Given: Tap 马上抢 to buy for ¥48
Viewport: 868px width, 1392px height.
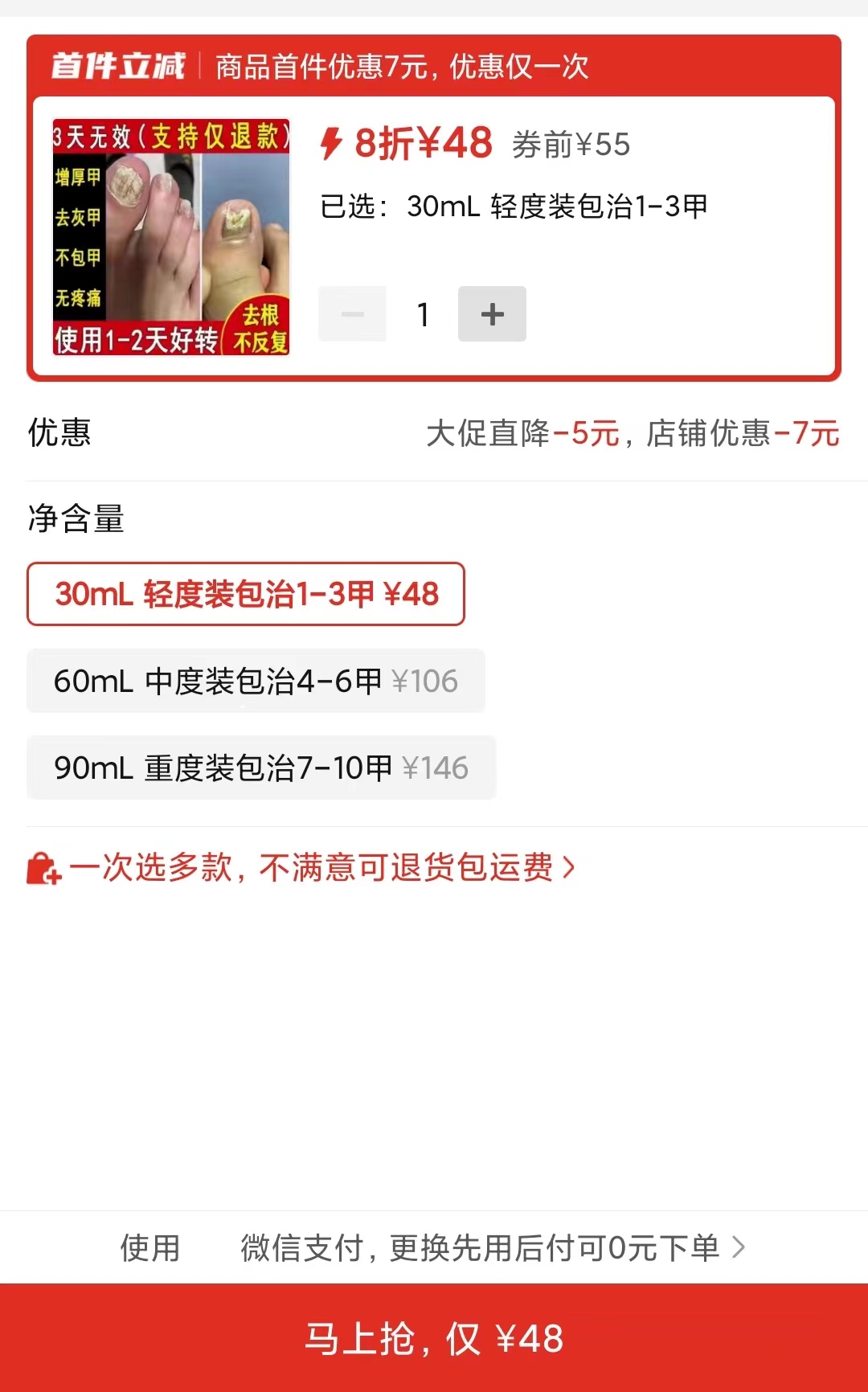Looking at the screenshot, I should [x=434, y=1339].
